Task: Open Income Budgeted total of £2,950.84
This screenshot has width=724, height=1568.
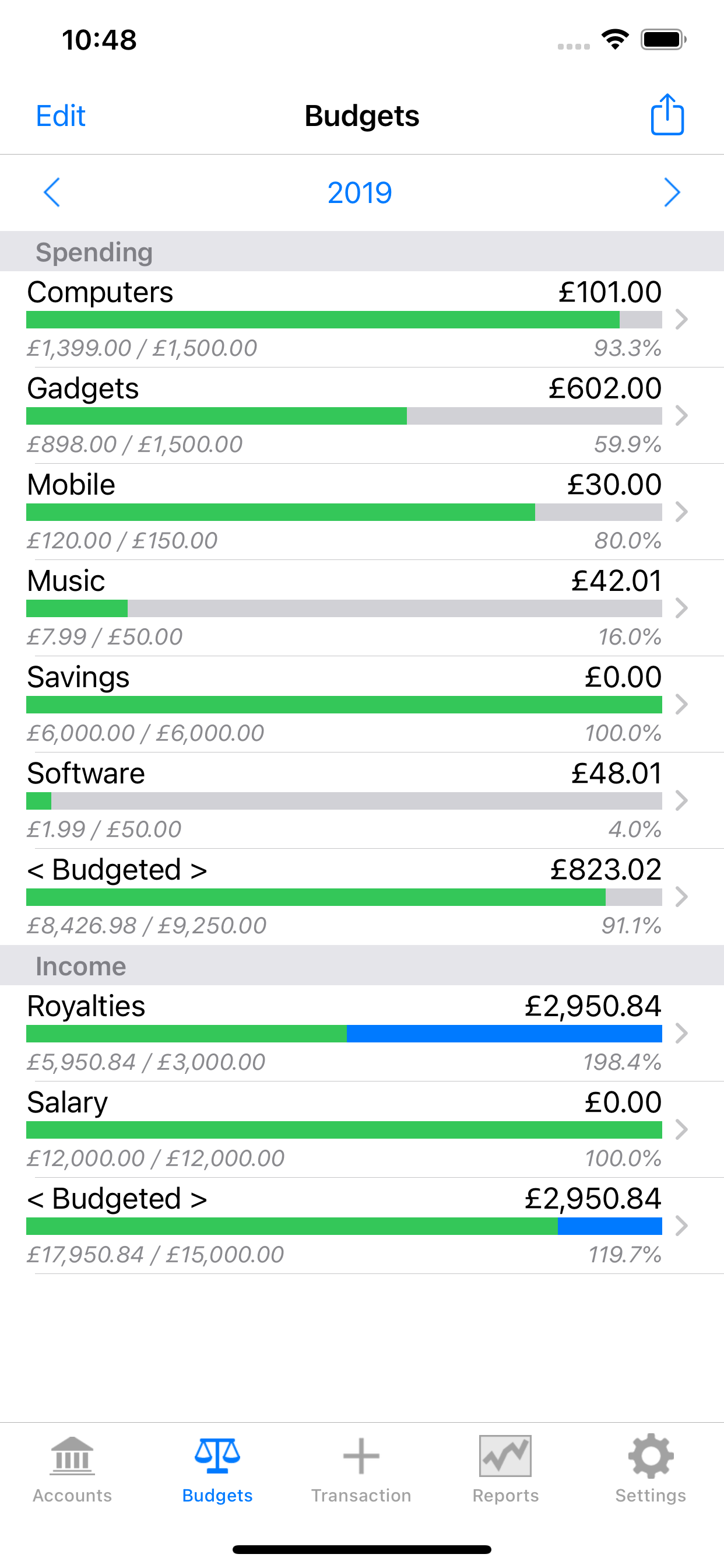Action: (x=344, y=1226)
